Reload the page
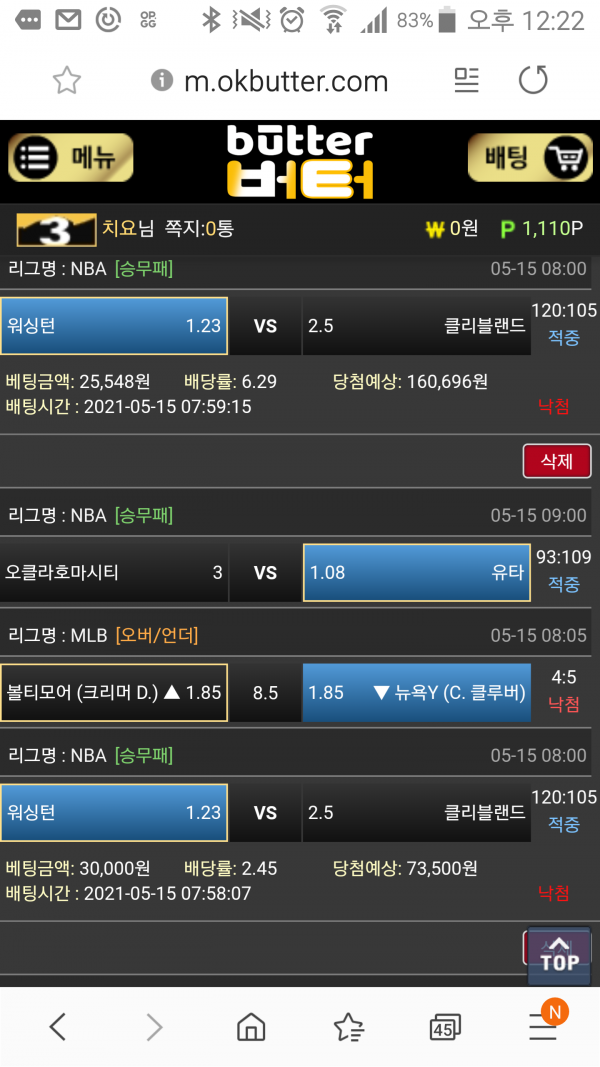The width and height of the screenshot is (600, 1067). pyautogui.click(x=533, y=81)
